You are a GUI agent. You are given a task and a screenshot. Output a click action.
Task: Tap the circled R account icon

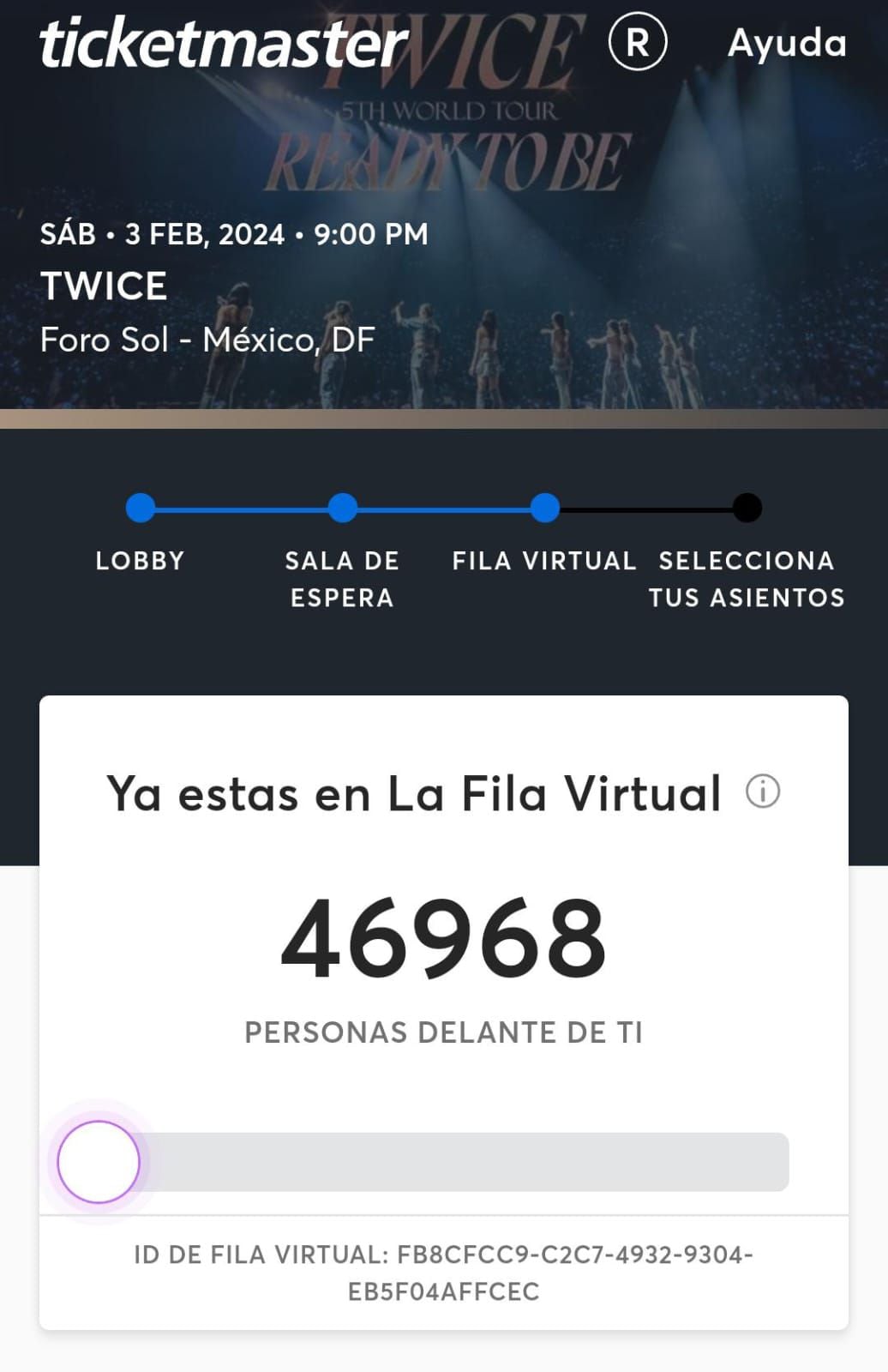point(638,42)
